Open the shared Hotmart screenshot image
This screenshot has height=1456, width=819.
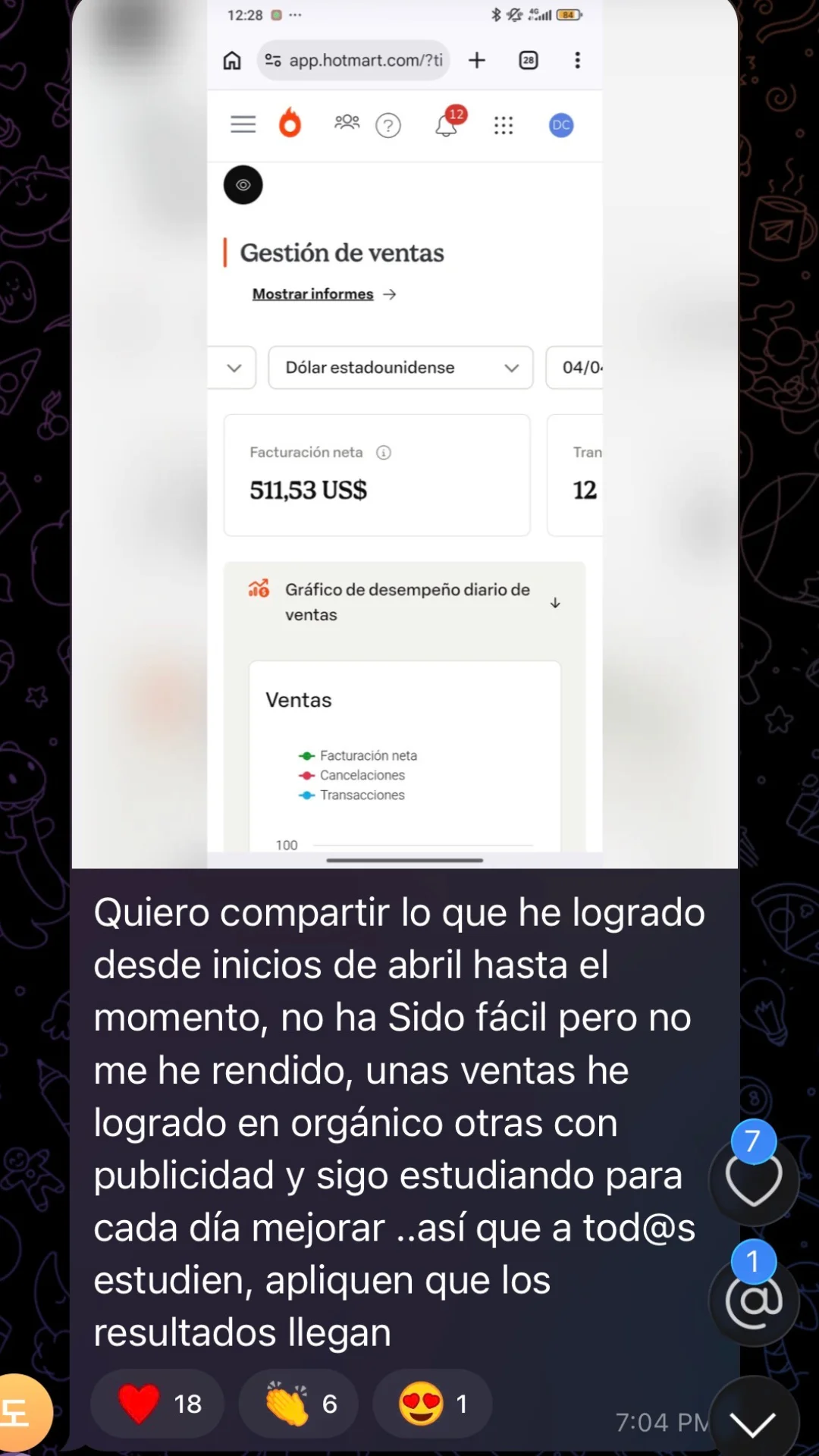(405, 434)
